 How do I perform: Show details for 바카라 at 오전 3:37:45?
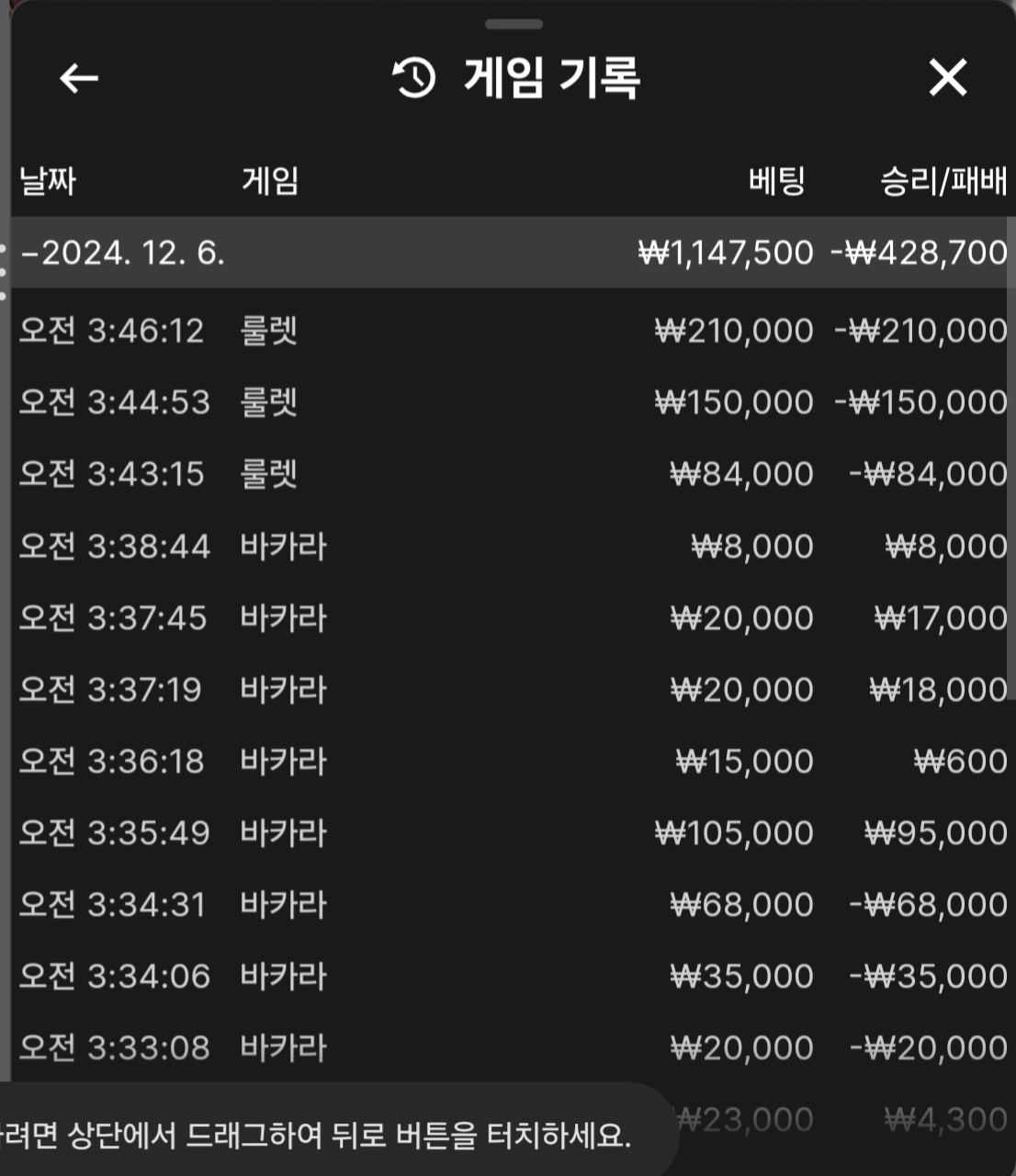coord(510,618)
